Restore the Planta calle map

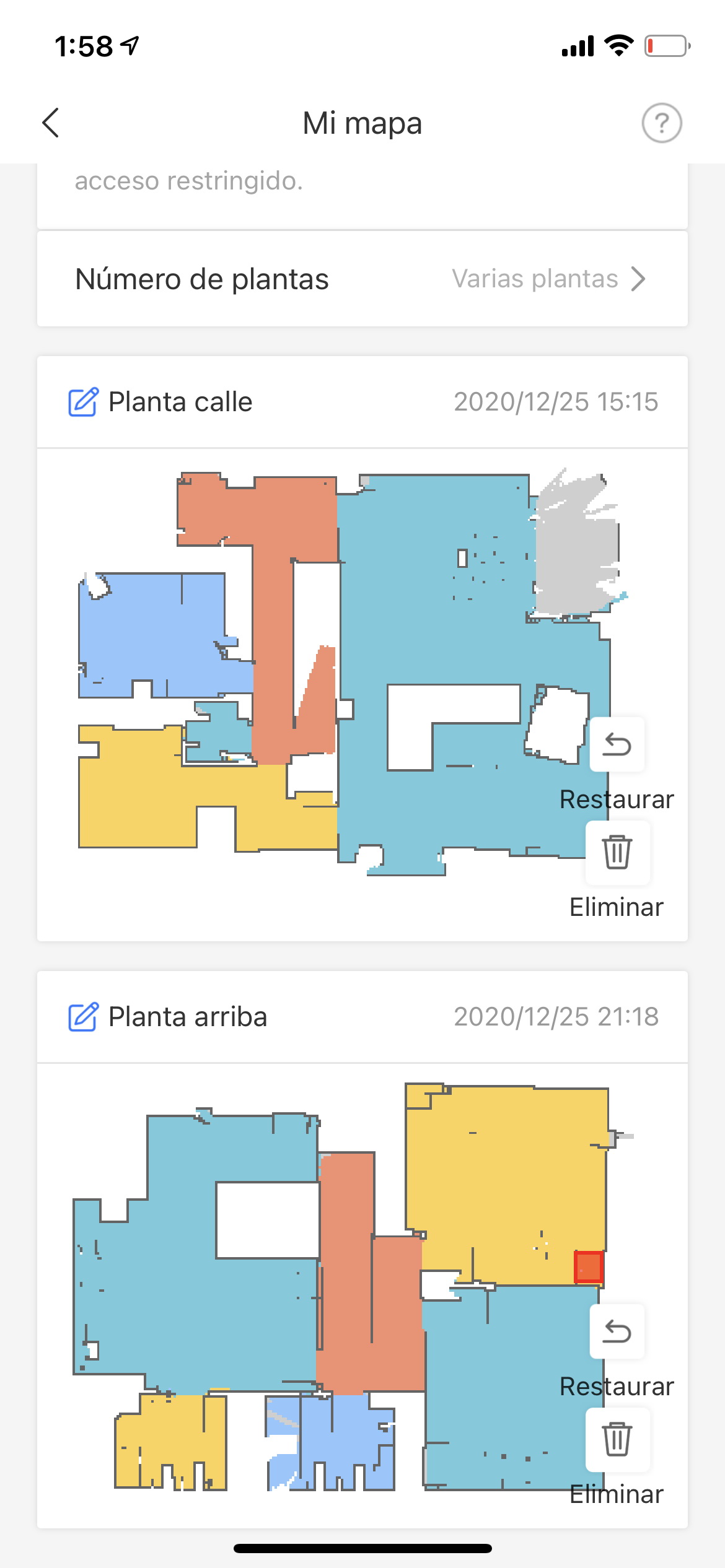[617, 744]
